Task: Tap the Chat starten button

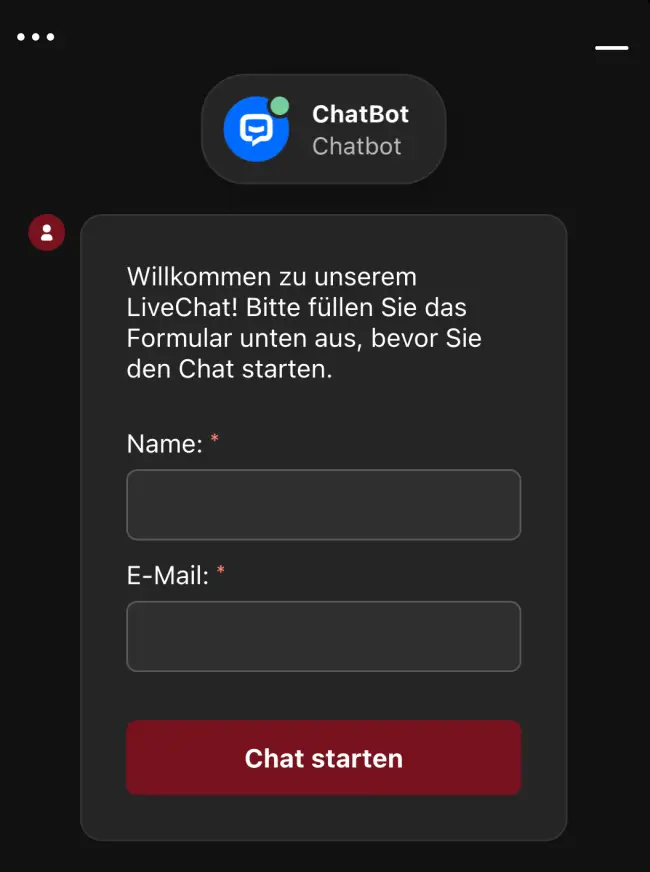Action: (x=323, y=758)
